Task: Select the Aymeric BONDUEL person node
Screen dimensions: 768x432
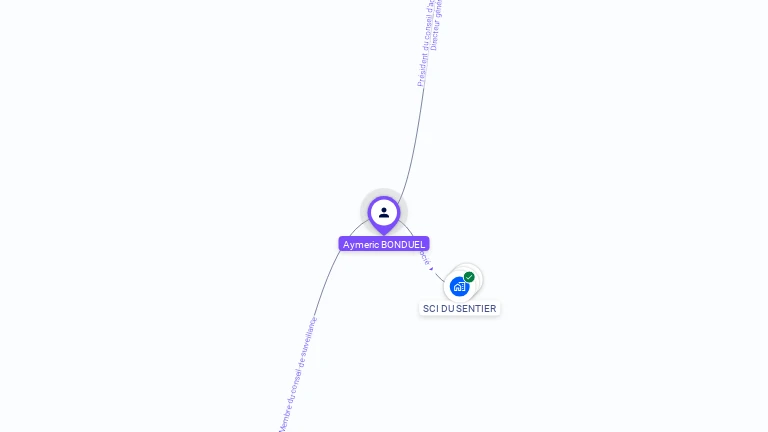Action: pyautogui.click(x=384, y=213)
